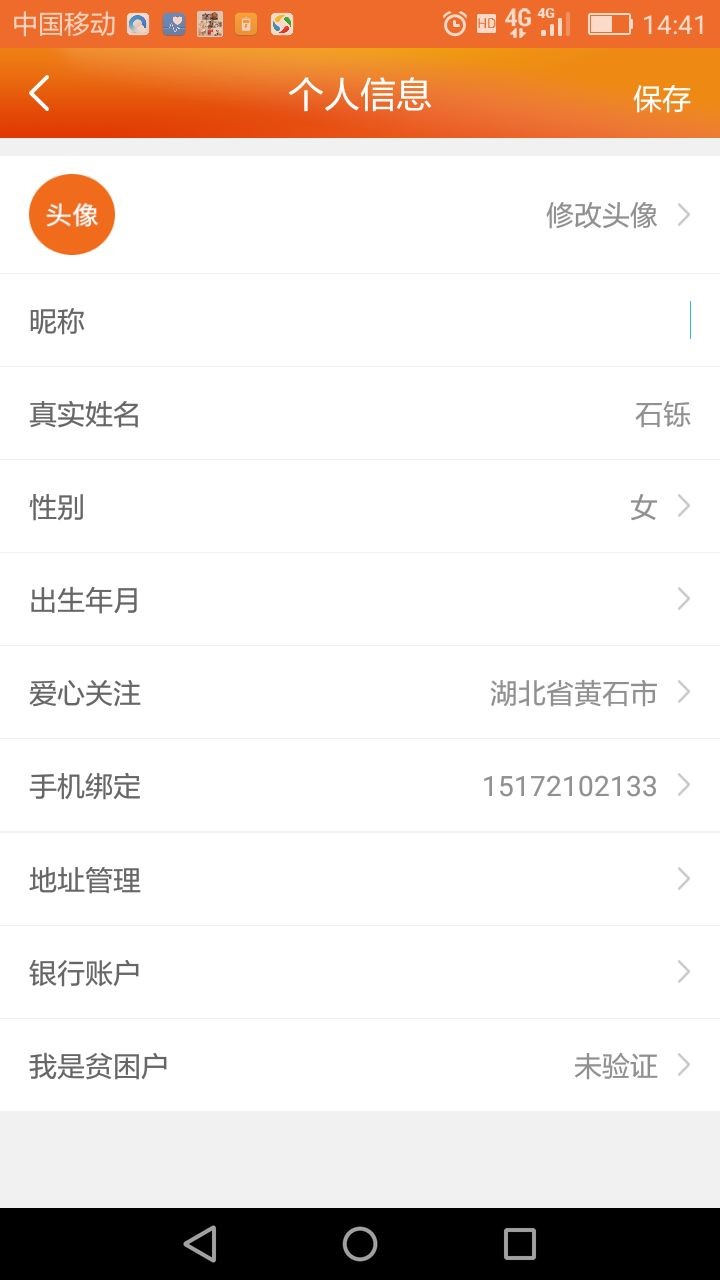Save changes with the 保存 button

pos(661,98)
